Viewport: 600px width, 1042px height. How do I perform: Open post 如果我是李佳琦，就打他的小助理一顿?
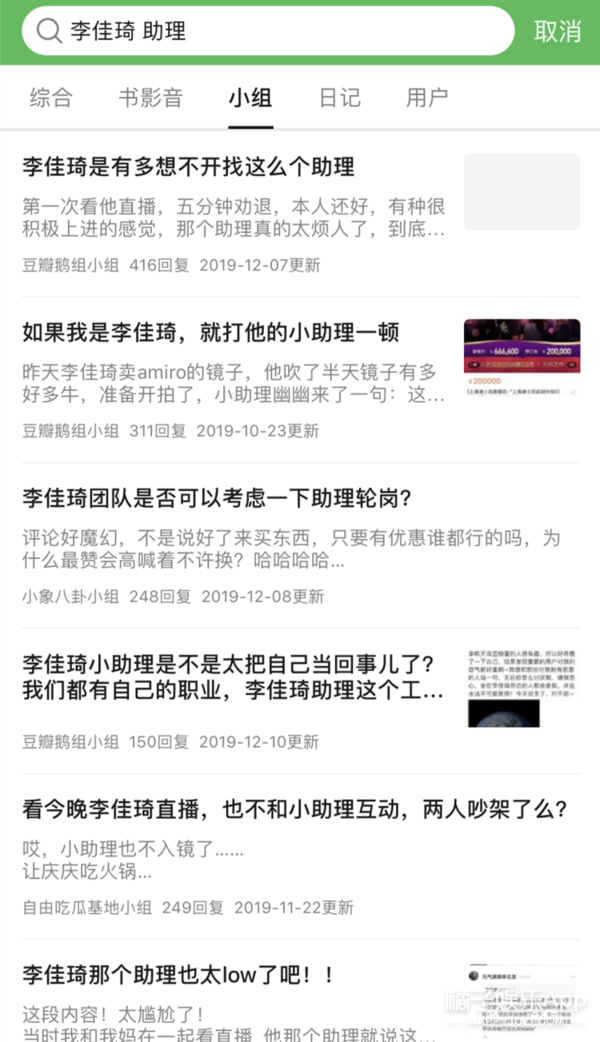(211, 332)
